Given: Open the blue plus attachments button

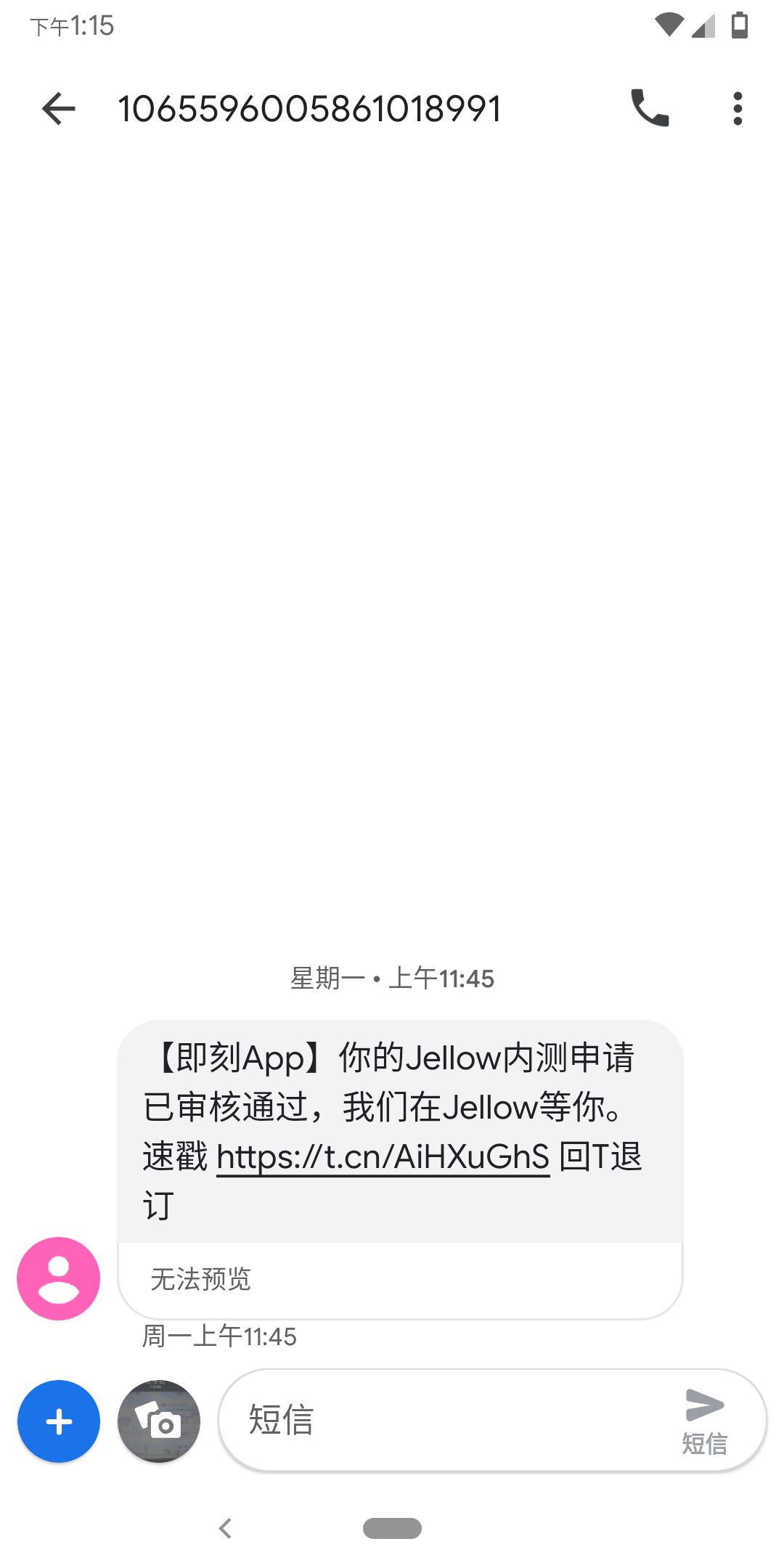Looking at the screenshot, I should 59,1421.
